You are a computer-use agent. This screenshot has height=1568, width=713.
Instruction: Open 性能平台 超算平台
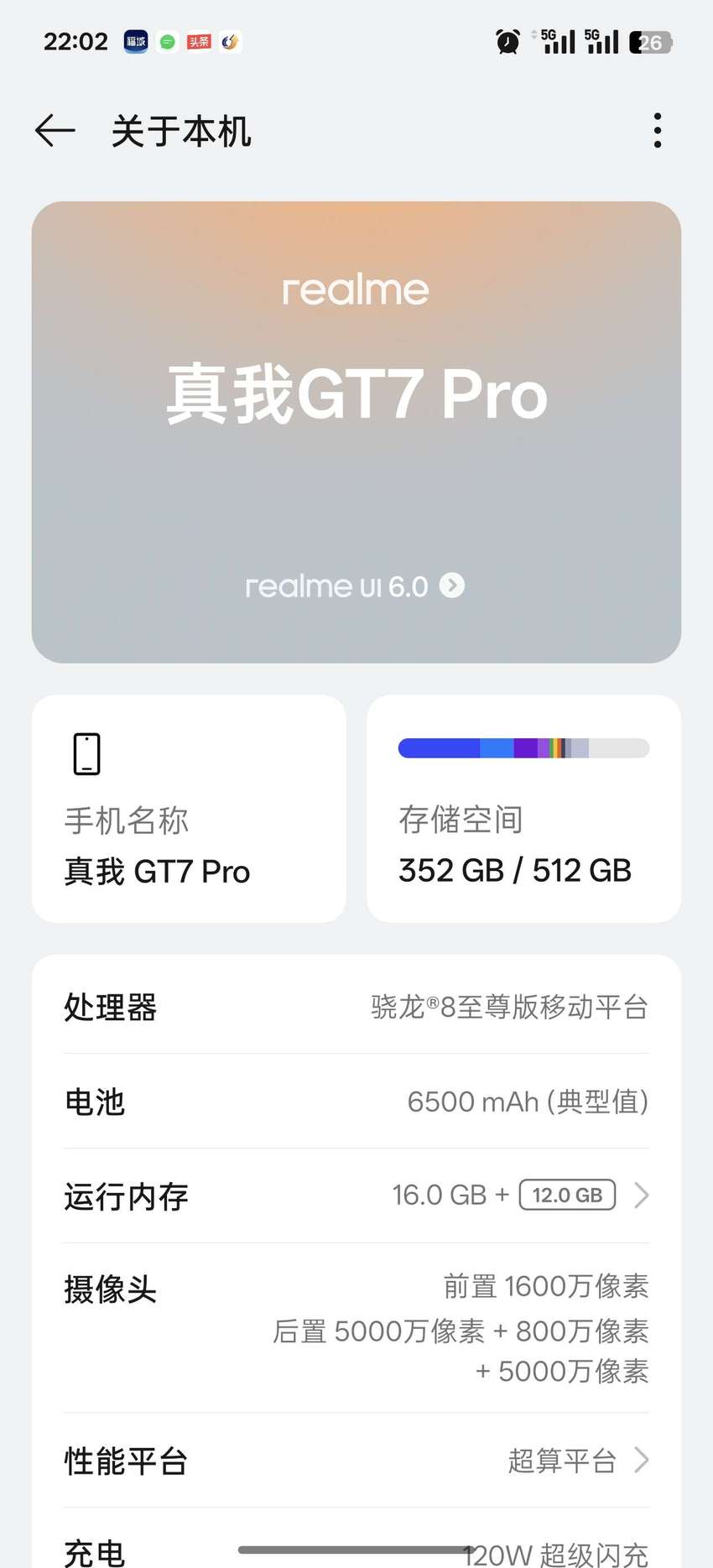[356, 1461]
